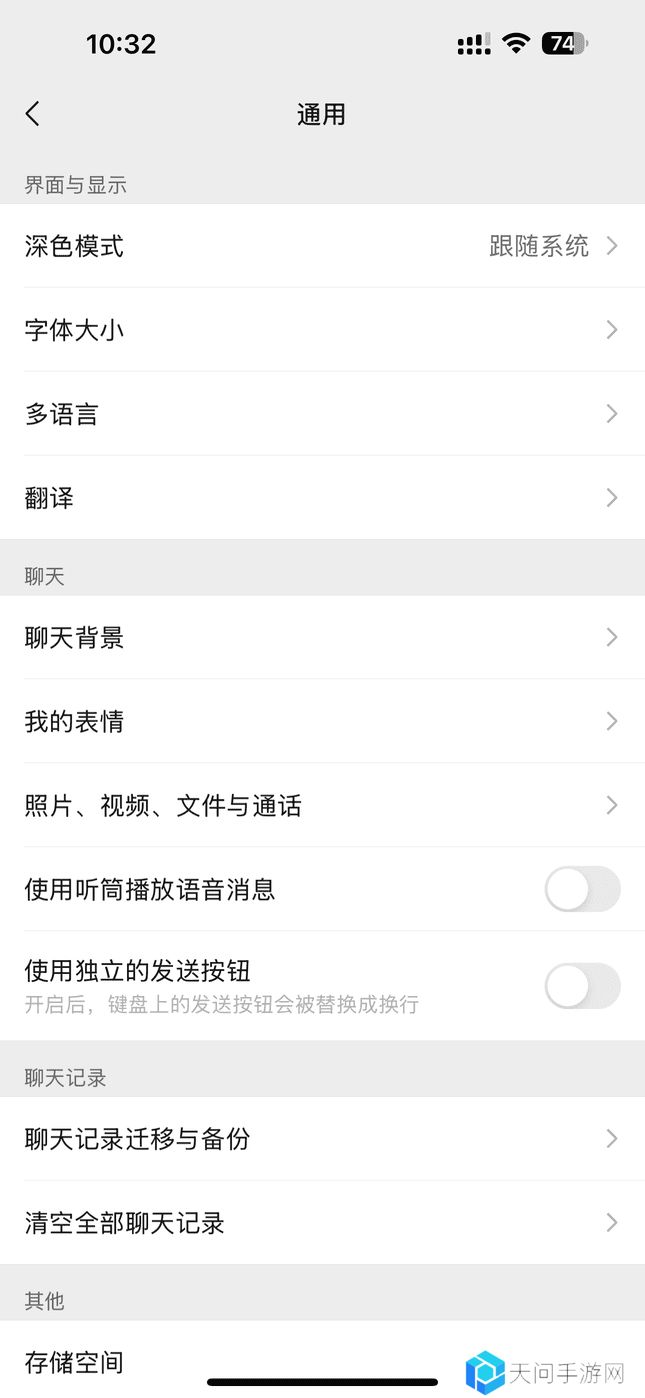Open 聊天背景 settings
645x1398 pixels.
click(322, 638)
